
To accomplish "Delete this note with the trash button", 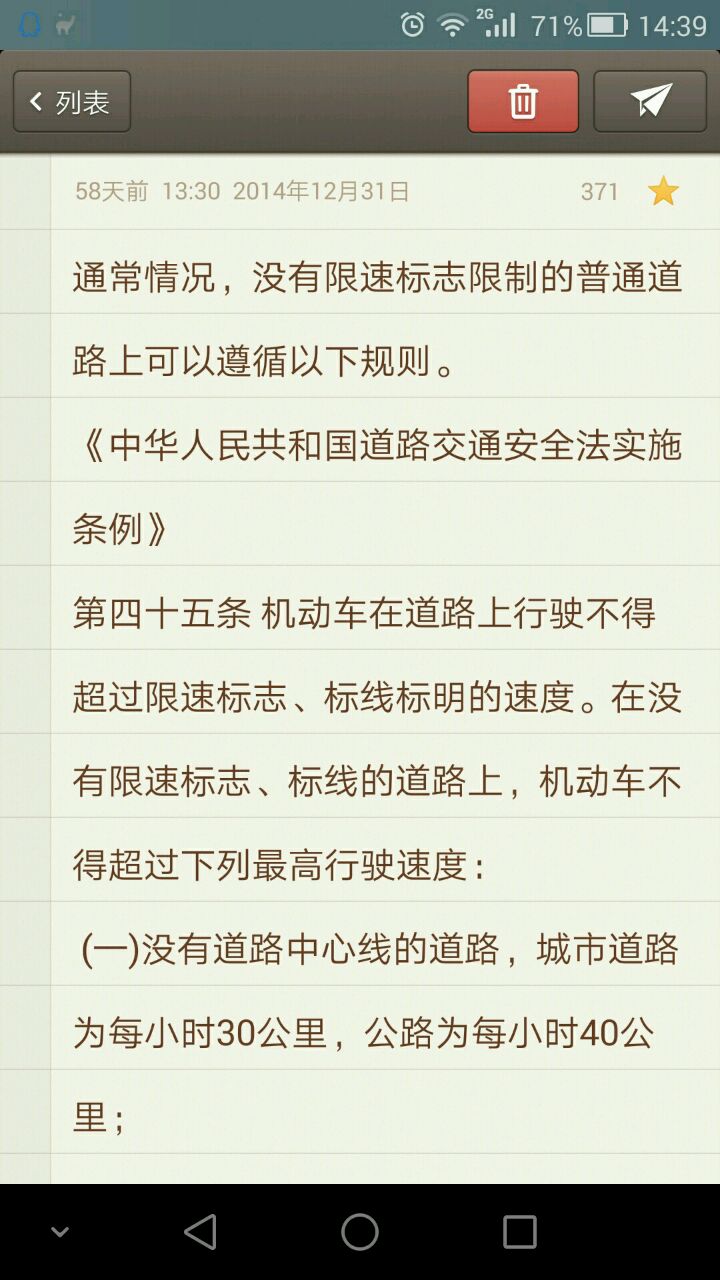I will coord(523,102).
